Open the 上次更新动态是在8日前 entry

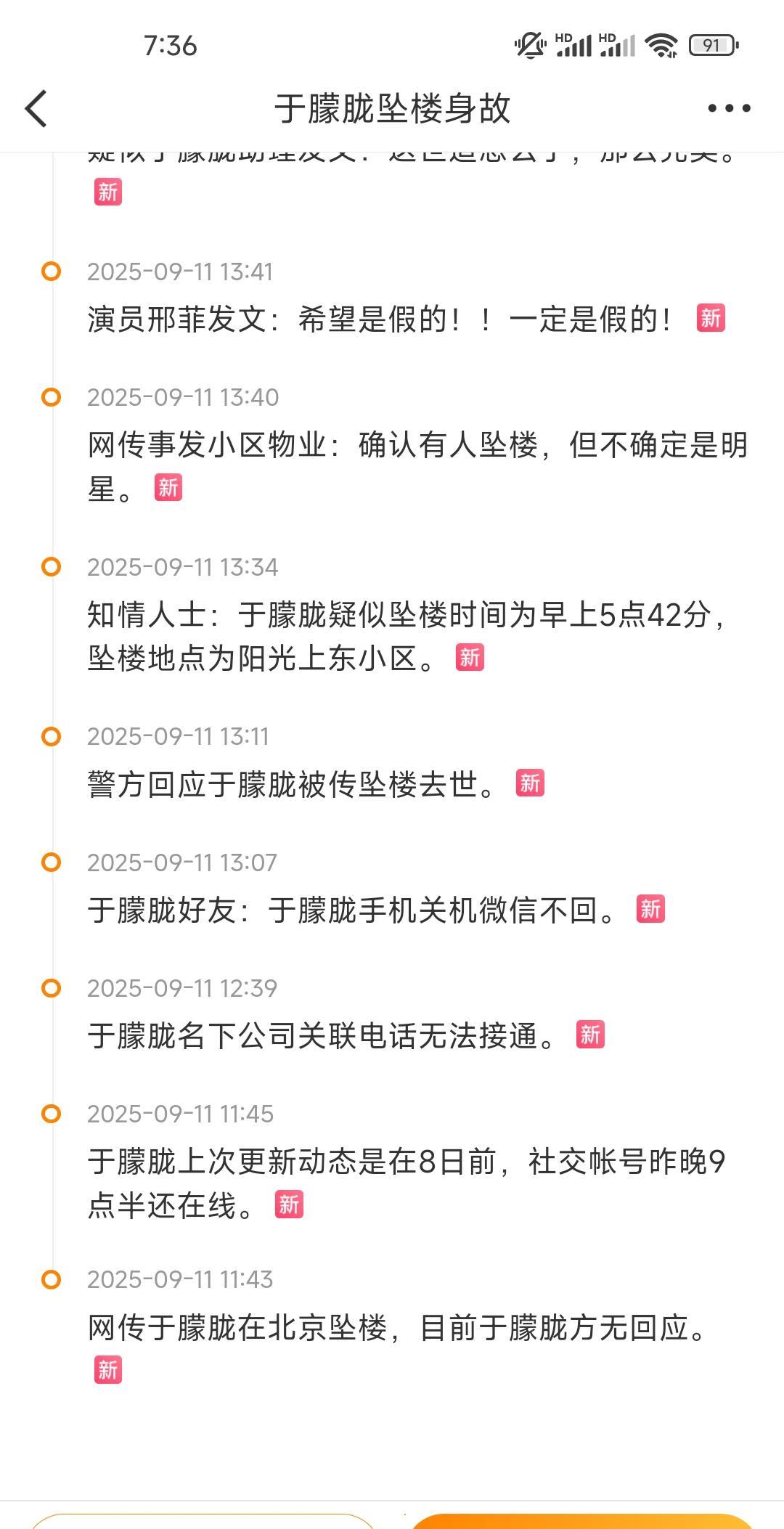[x=407, y=1183]
